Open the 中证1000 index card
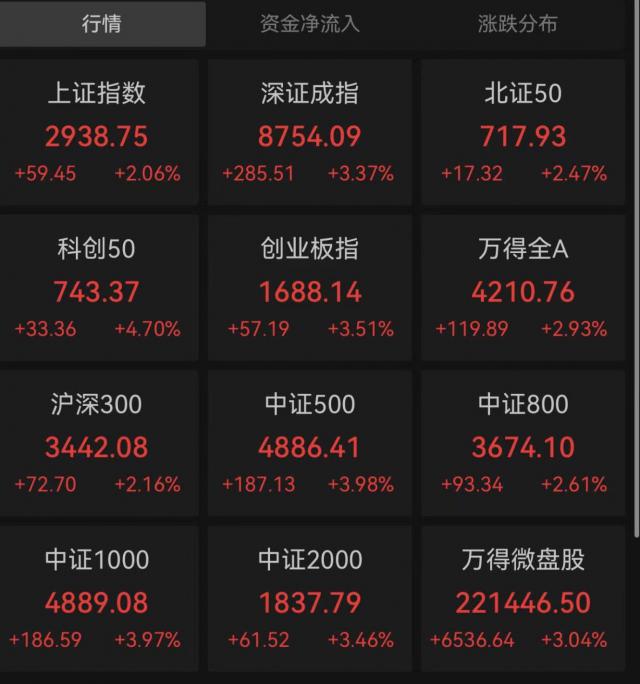 pos(97,600)
